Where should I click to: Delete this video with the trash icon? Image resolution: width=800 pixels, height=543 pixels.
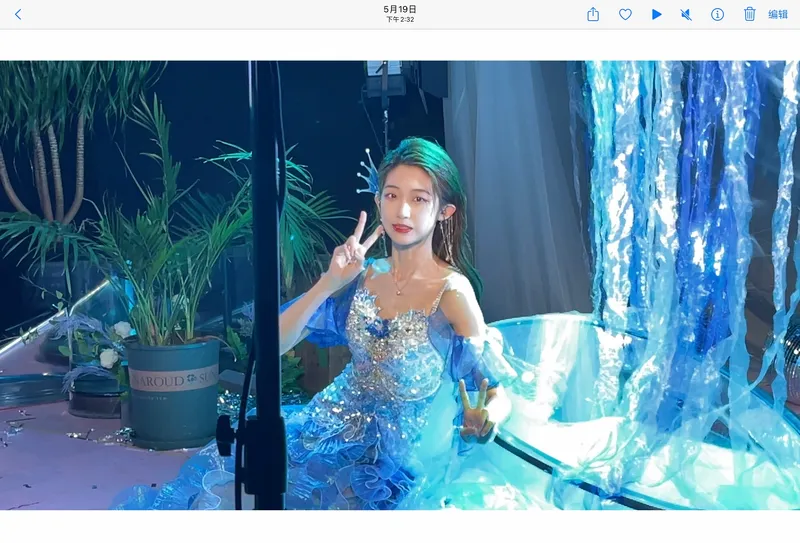[749, 14]
